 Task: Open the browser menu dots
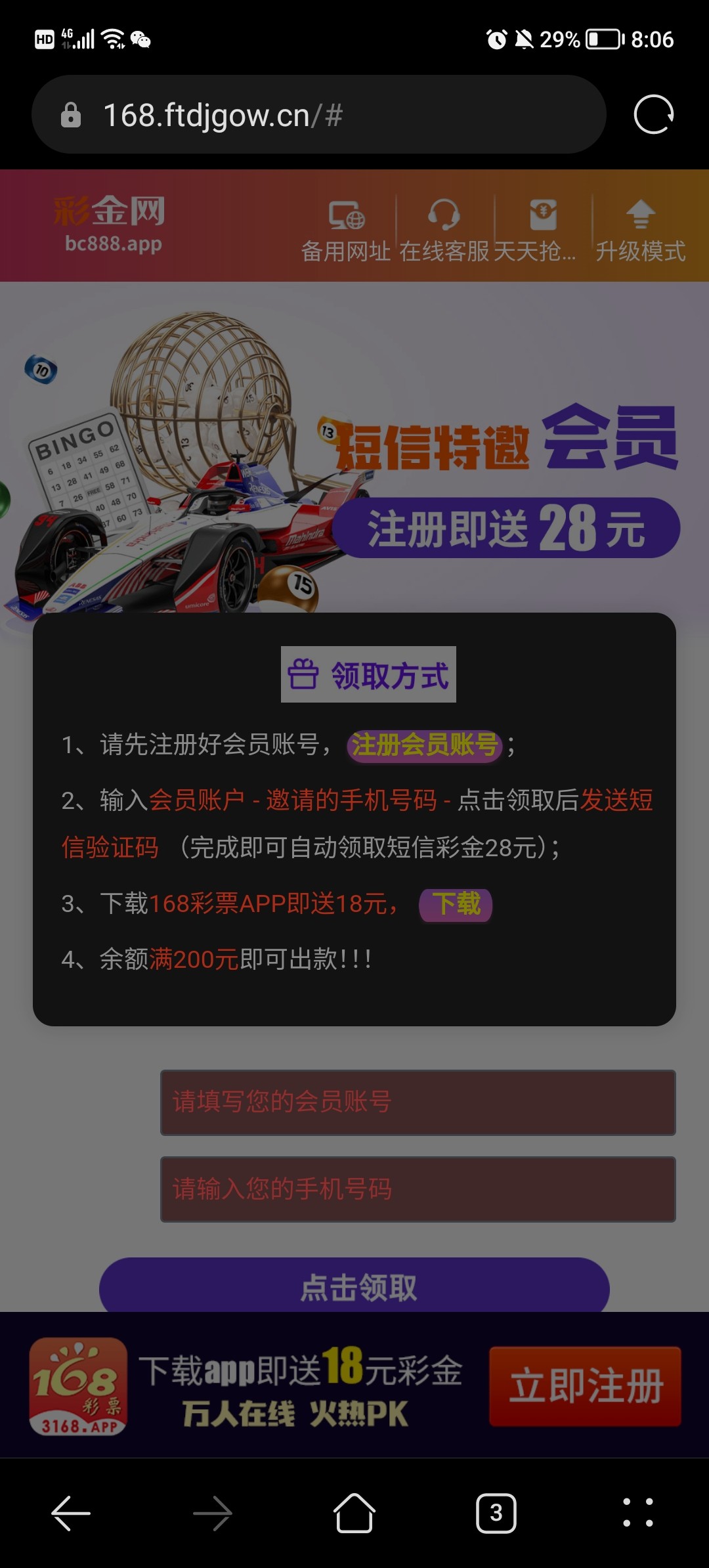tap(637, 1514)
